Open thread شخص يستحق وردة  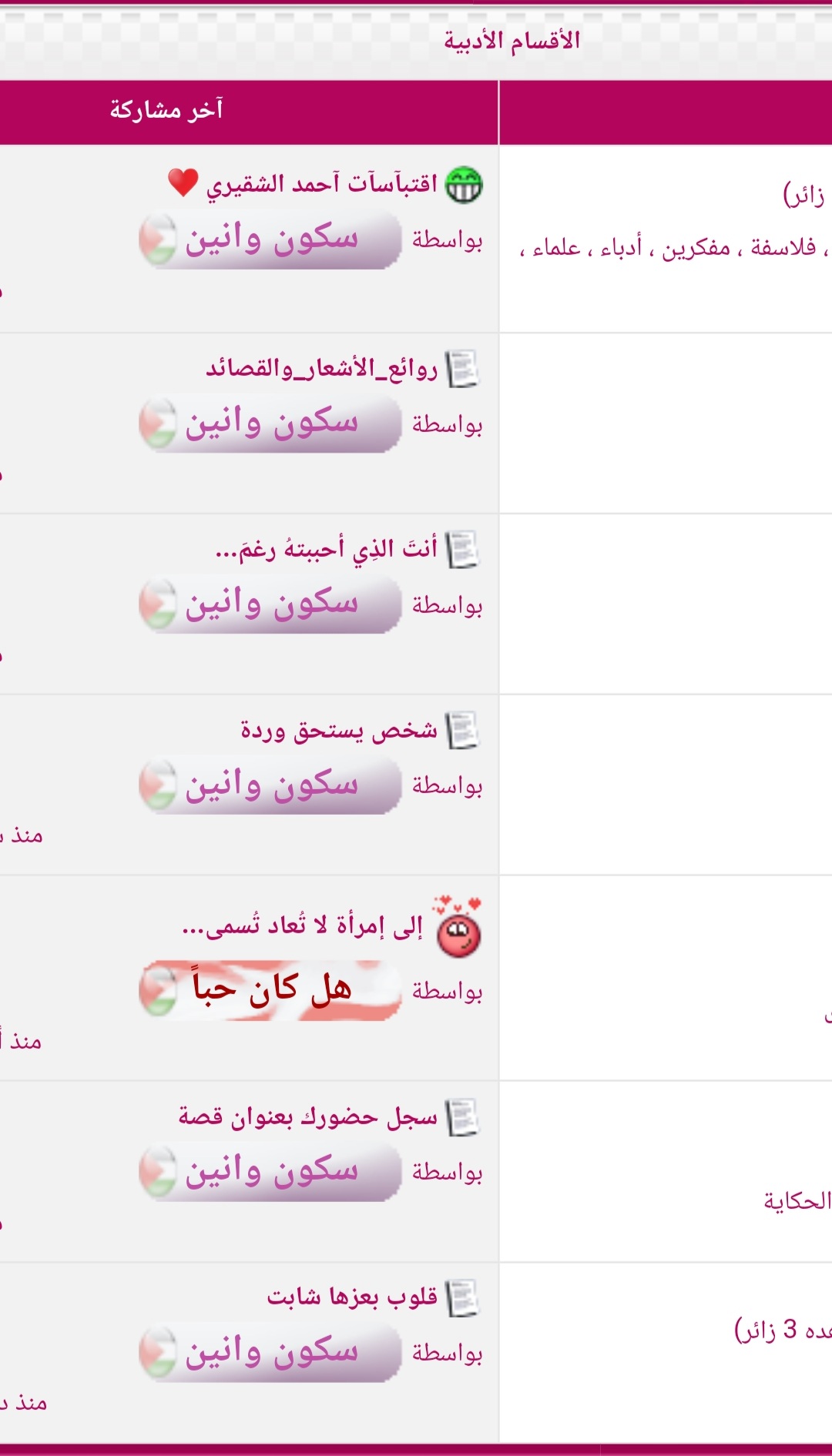[339, 730]
